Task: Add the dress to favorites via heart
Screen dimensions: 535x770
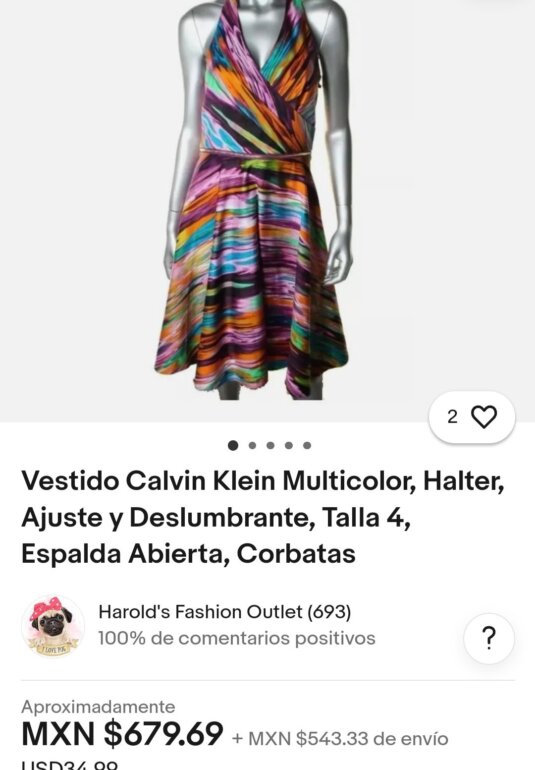Action: tap(472, 416)
